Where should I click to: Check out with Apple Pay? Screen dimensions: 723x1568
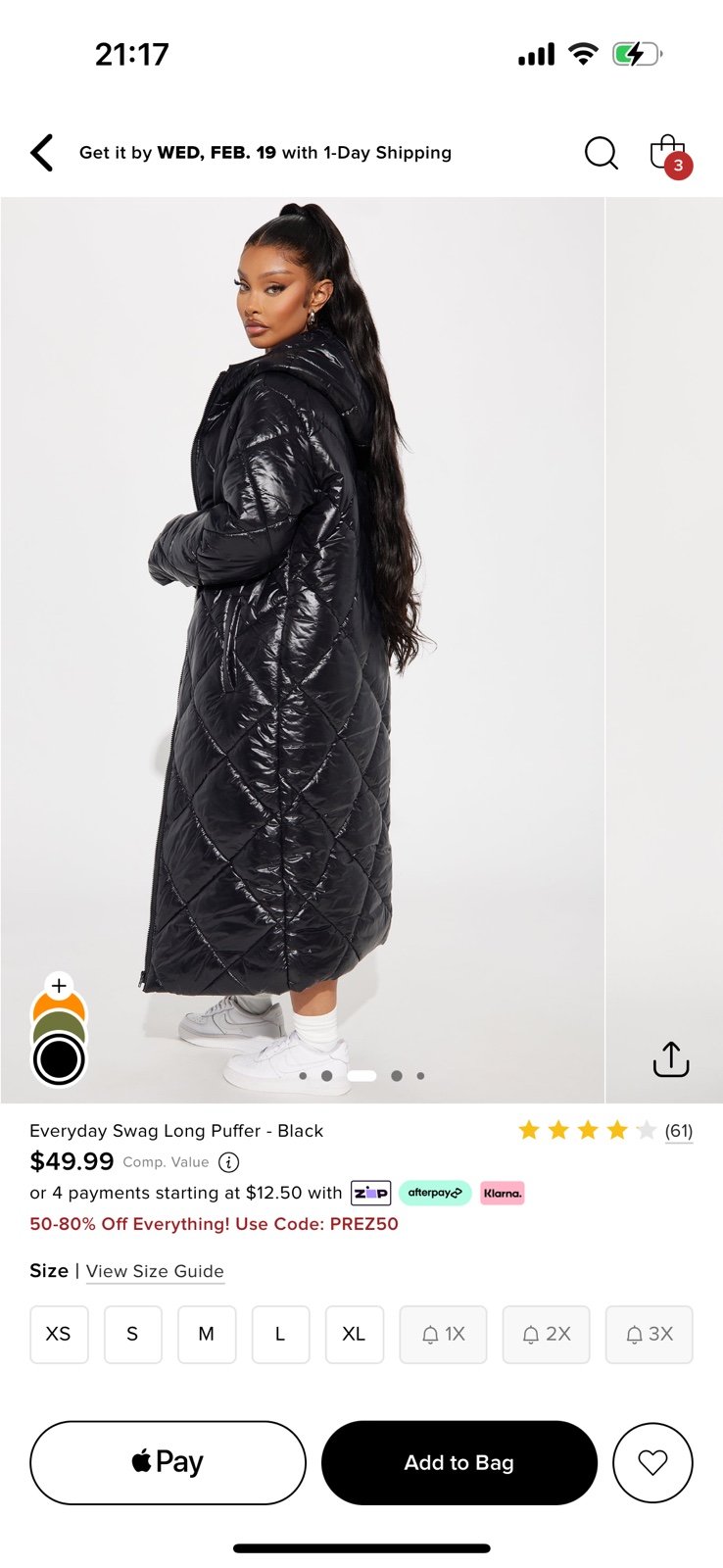click(x=168, y=1462)
